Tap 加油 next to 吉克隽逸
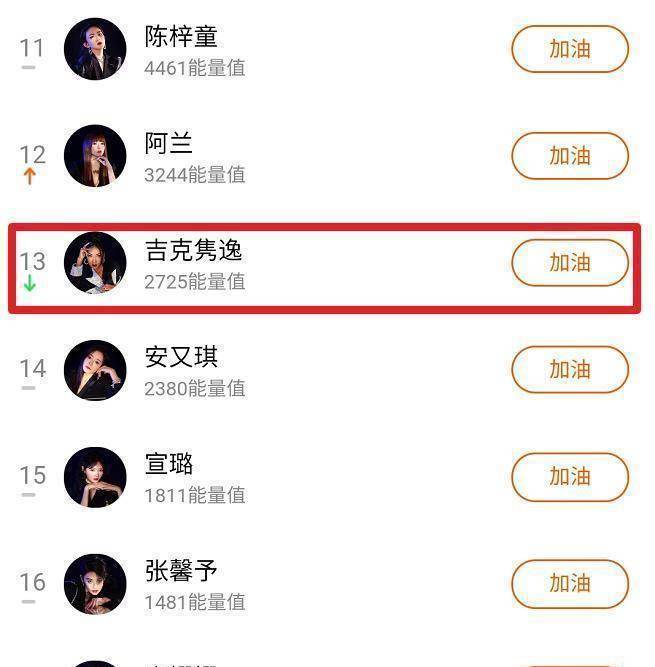The image size is (655, 667). point(569,263)
